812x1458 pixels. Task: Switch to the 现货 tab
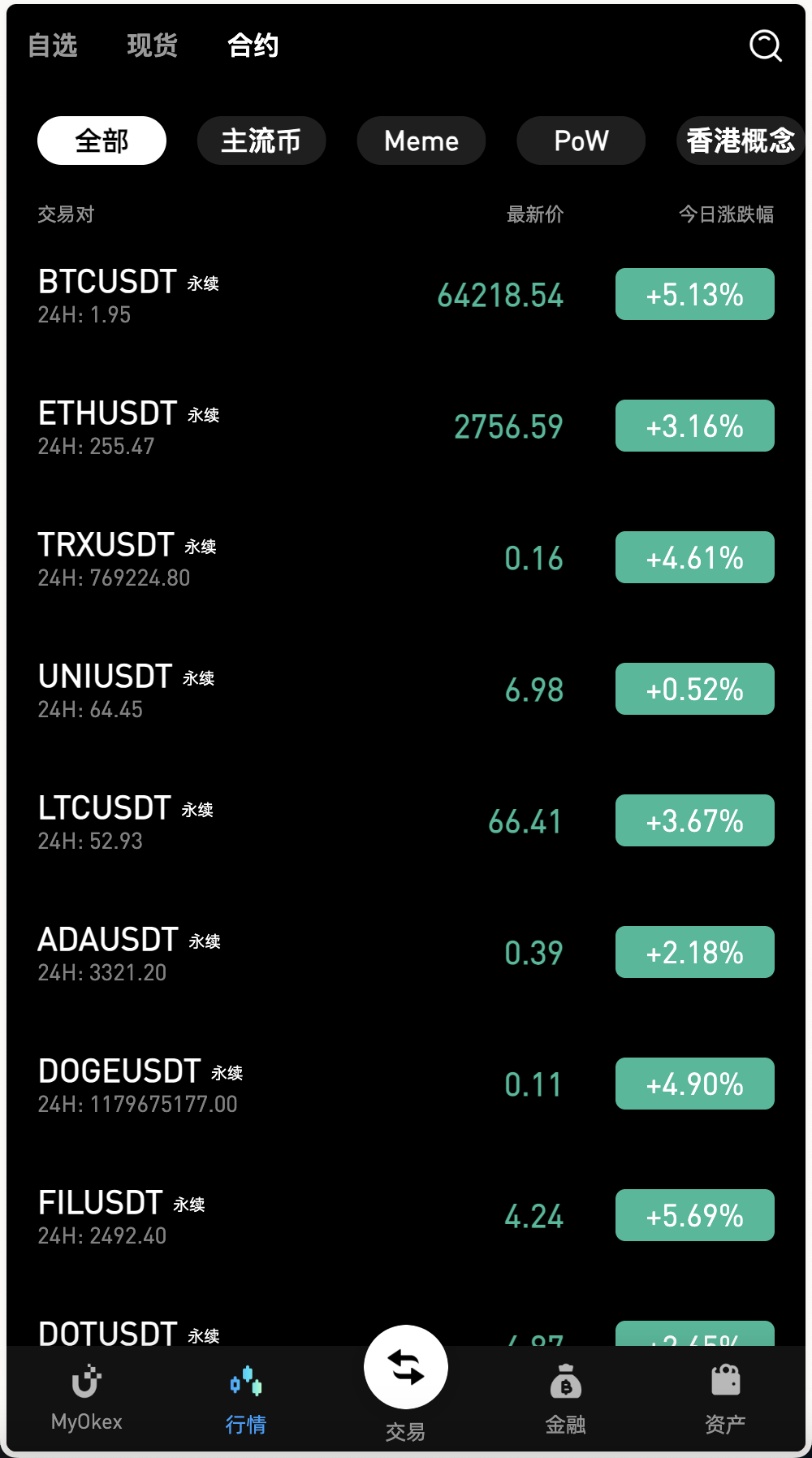pyautogui.click(x=153, y=45)
